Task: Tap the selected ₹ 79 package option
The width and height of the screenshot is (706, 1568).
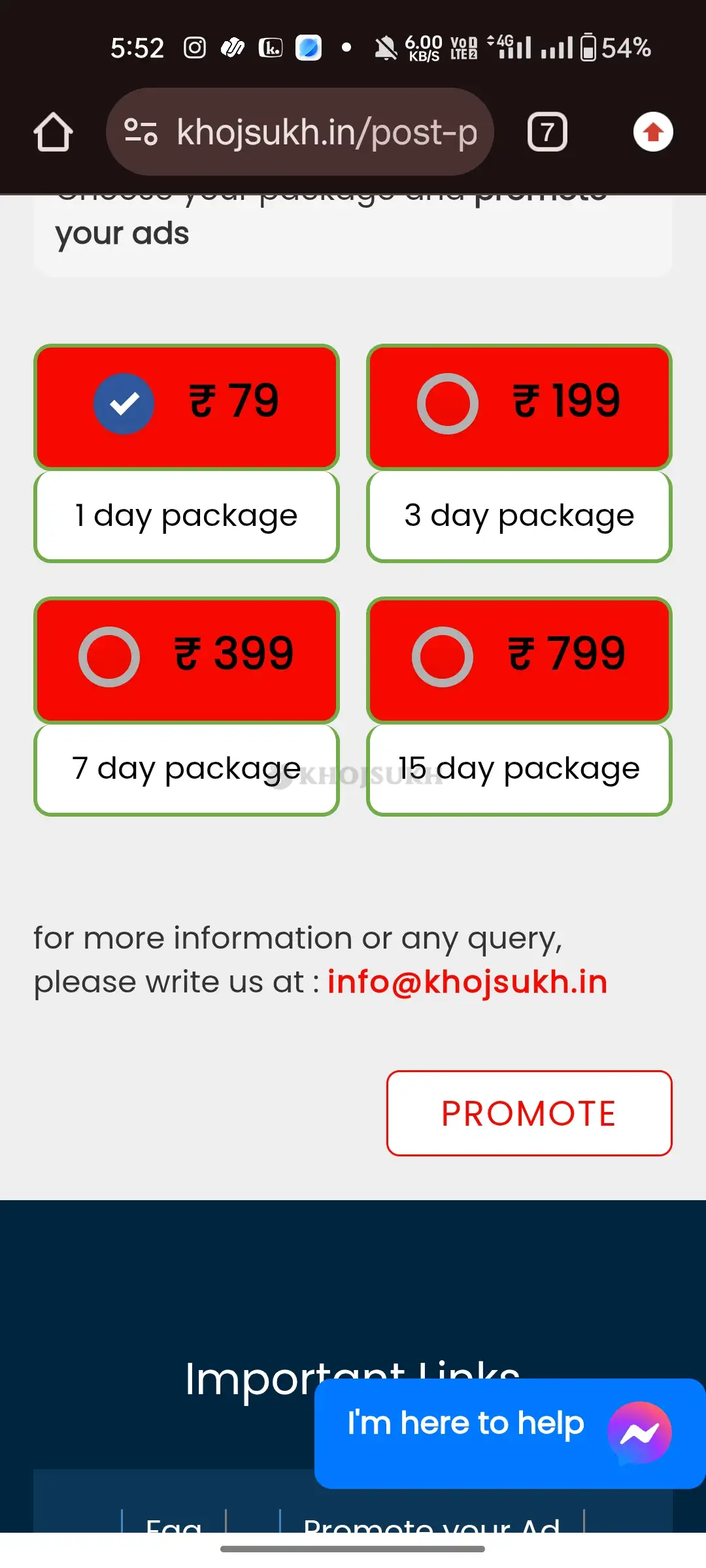Action: 124,404
